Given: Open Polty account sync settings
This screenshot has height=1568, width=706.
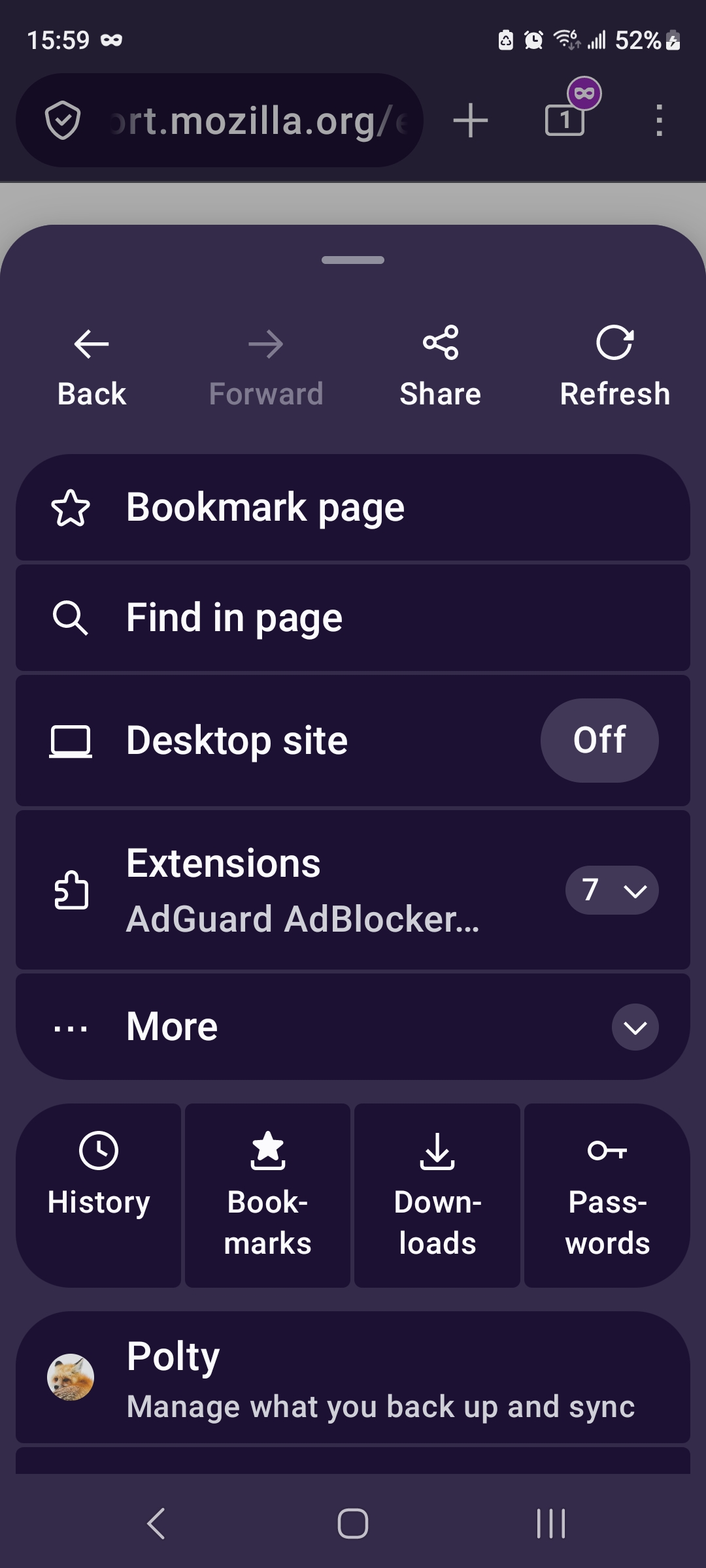Looking at the screenshot, I should (x=353, y=1377).
